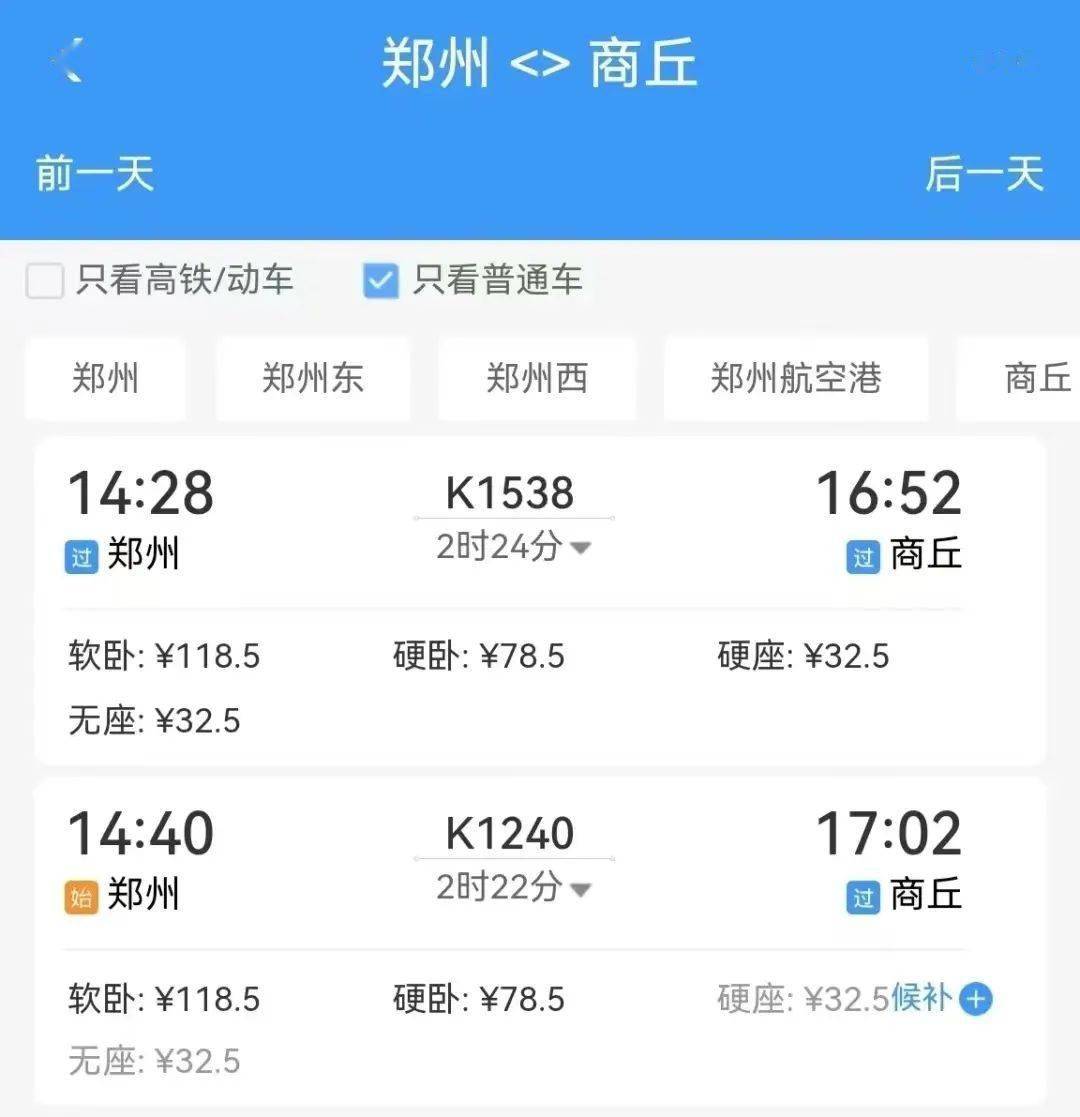Switch to the previous day (前一天)
Viewport: 1080px width, 1117px height.
click(x=95, y=174)
